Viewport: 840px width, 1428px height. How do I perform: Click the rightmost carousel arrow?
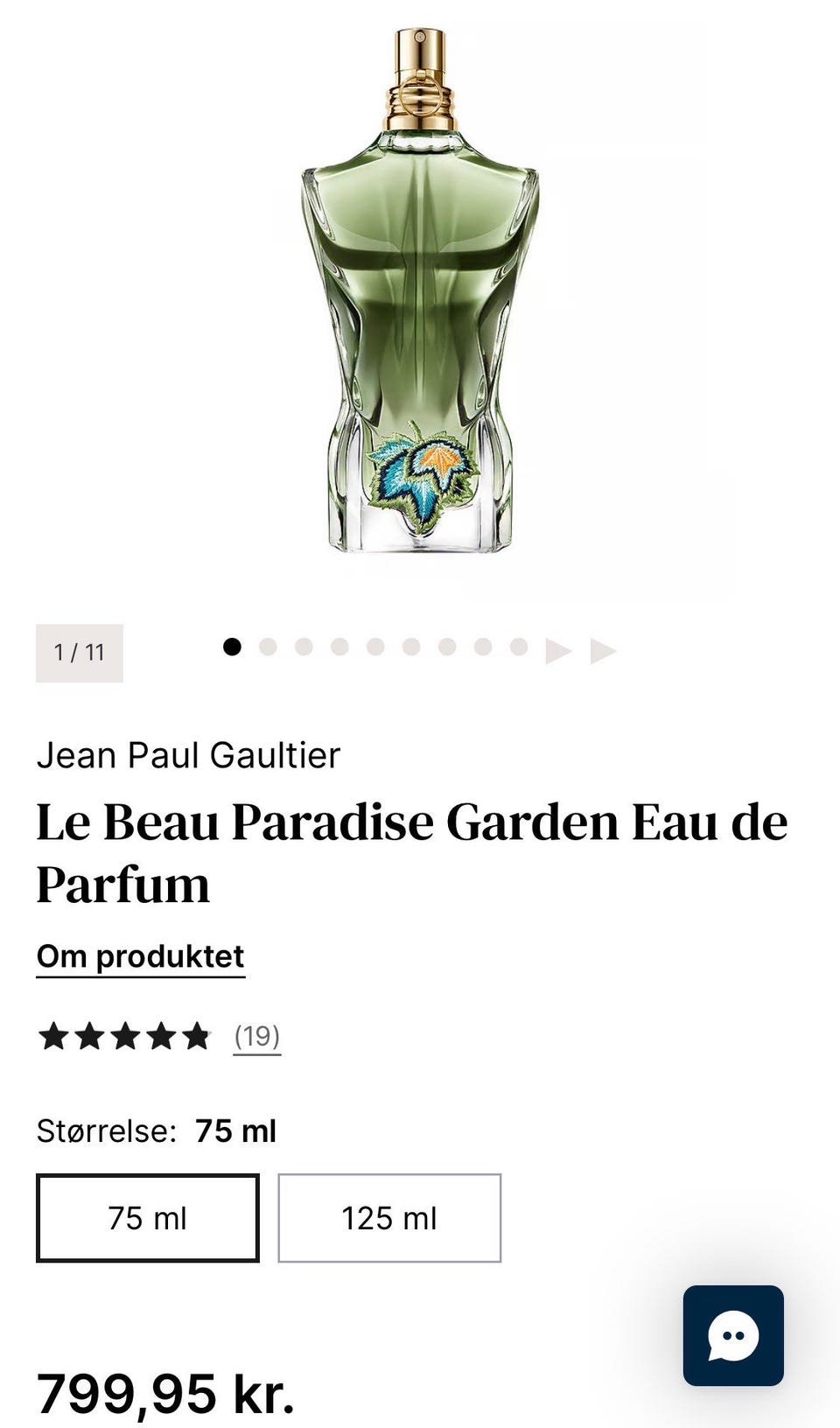(603, 649)
